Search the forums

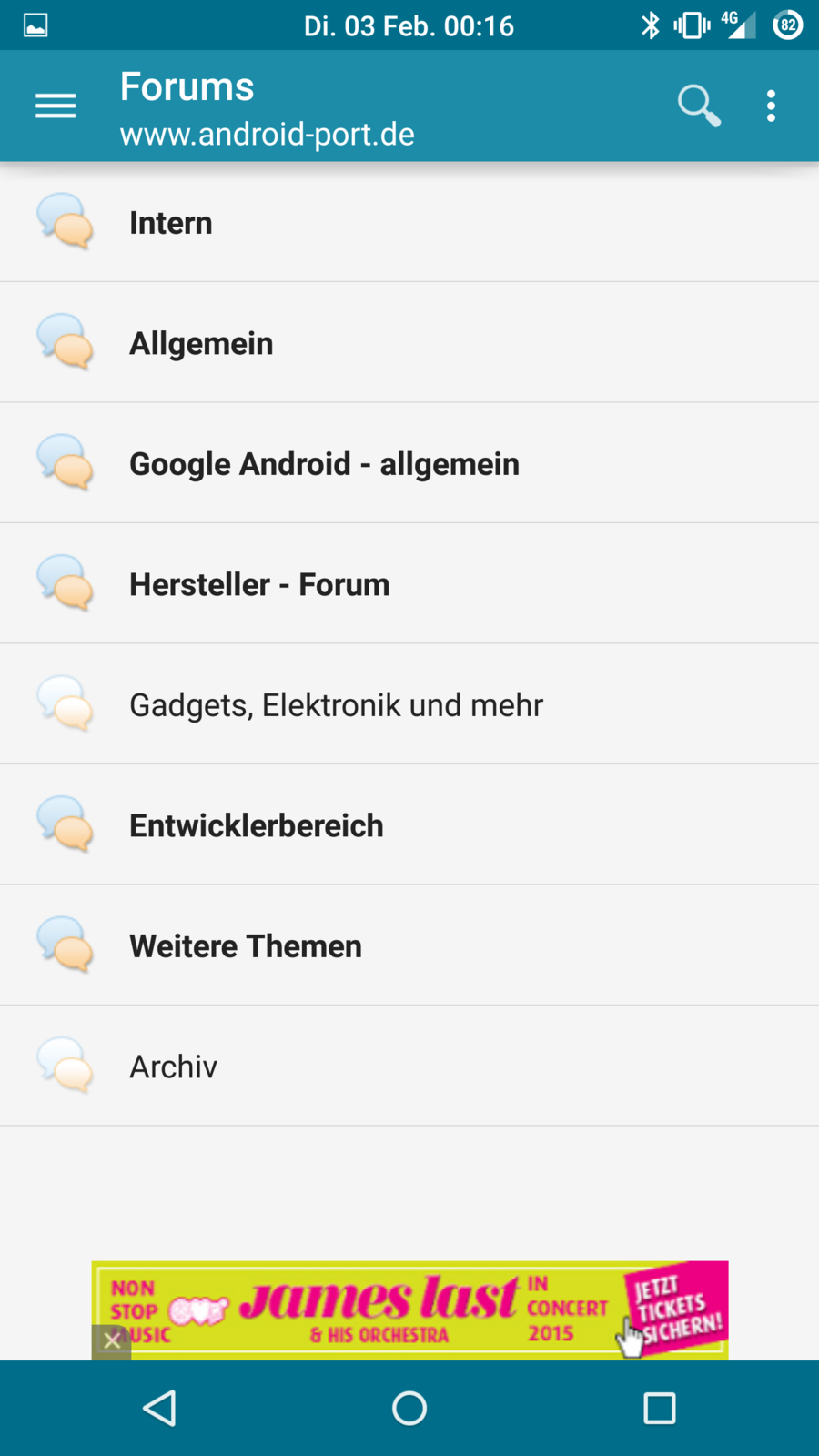tap(699, 106)
